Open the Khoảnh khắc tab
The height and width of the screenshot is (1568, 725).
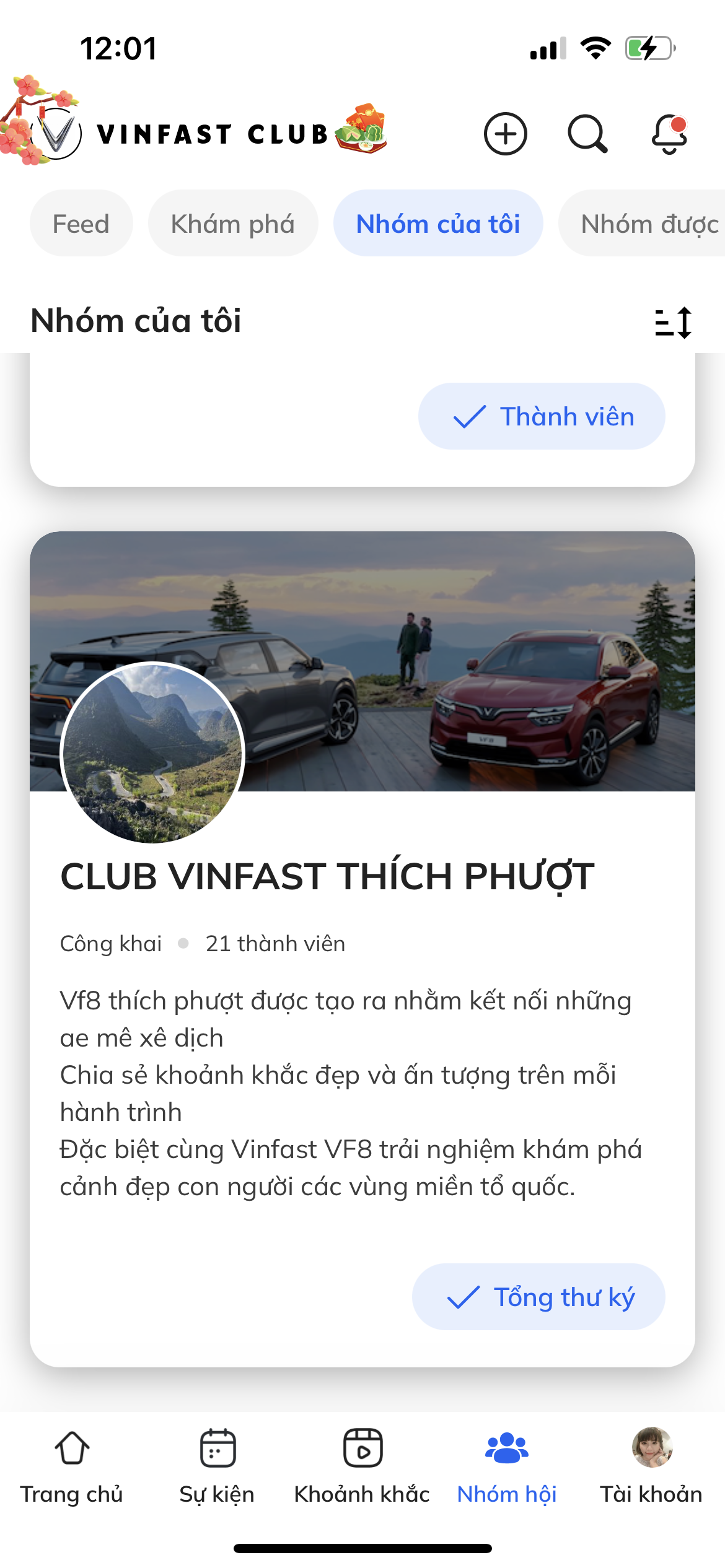(362, 1466)
